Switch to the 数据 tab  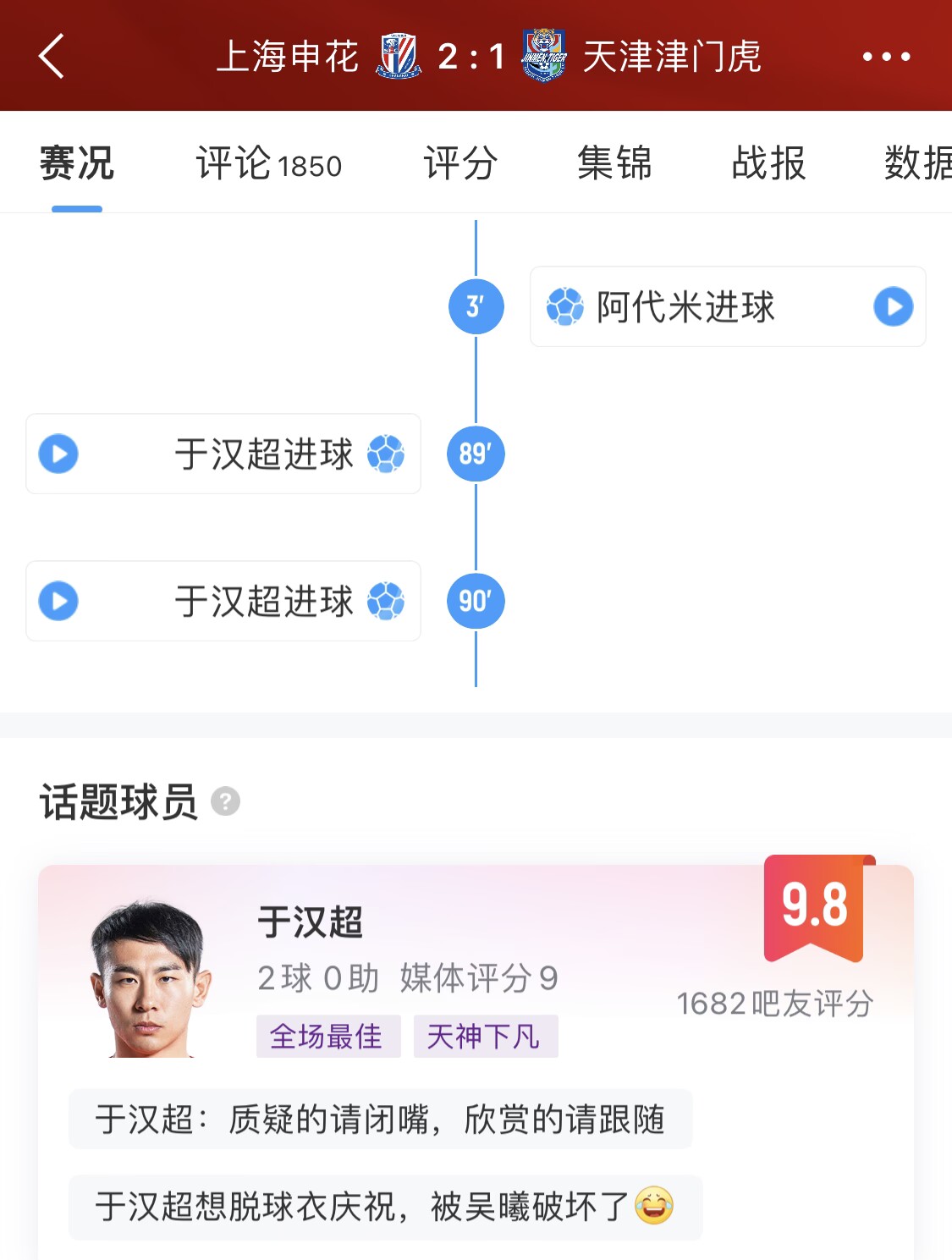point(916,163)
